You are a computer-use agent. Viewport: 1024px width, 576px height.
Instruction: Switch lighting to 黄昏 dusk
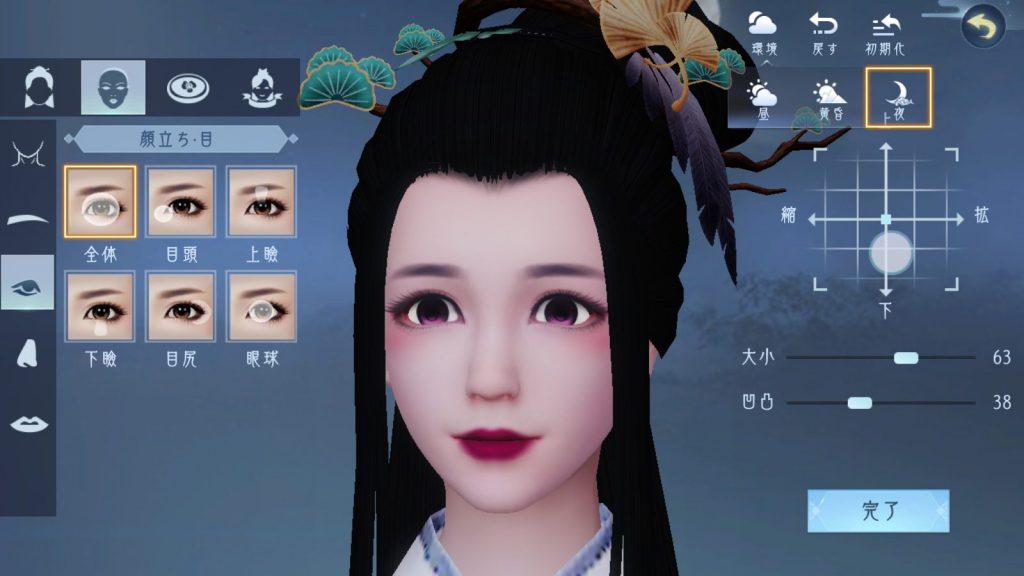830,99
